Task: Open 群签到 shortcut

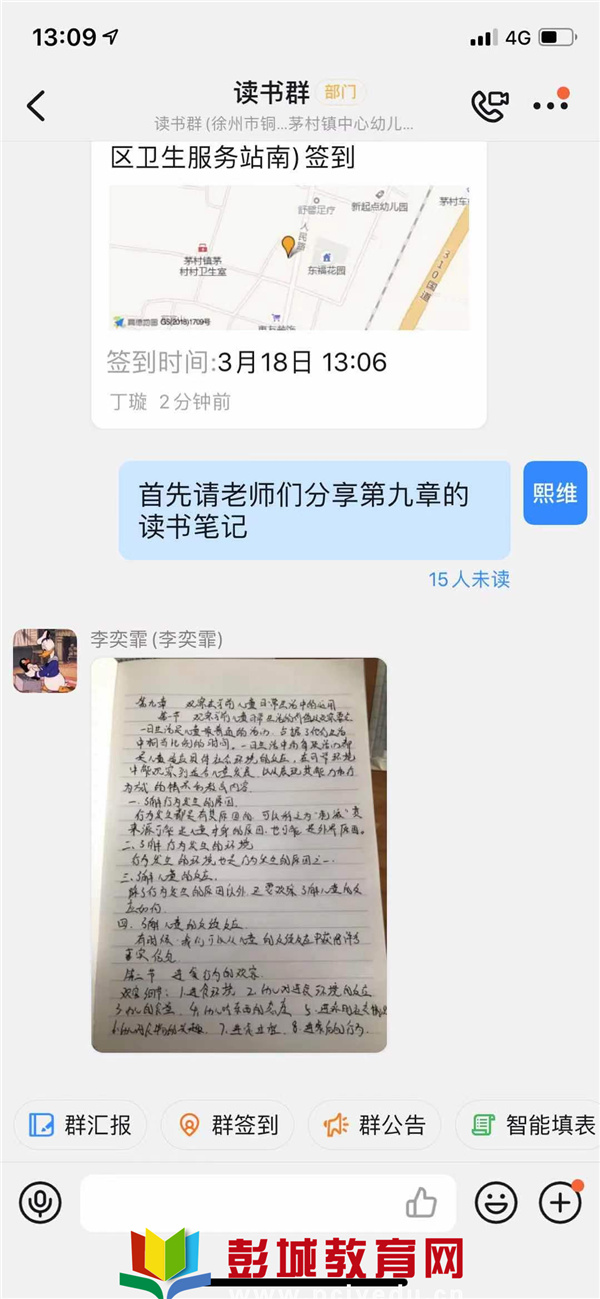Action: click(x=228, y=1125)
